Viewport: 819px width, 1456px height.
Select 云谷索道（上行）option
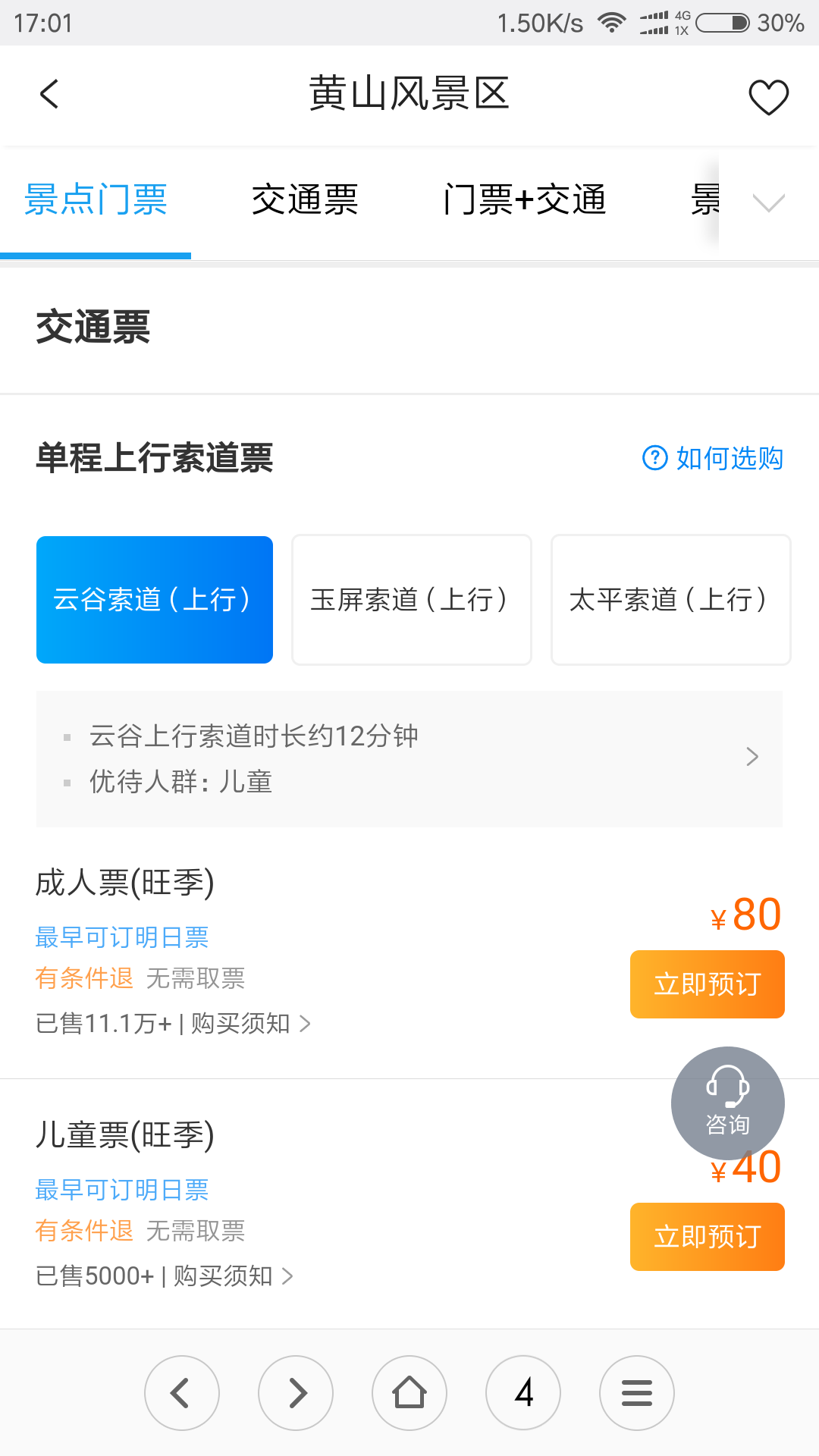(155, 600)
